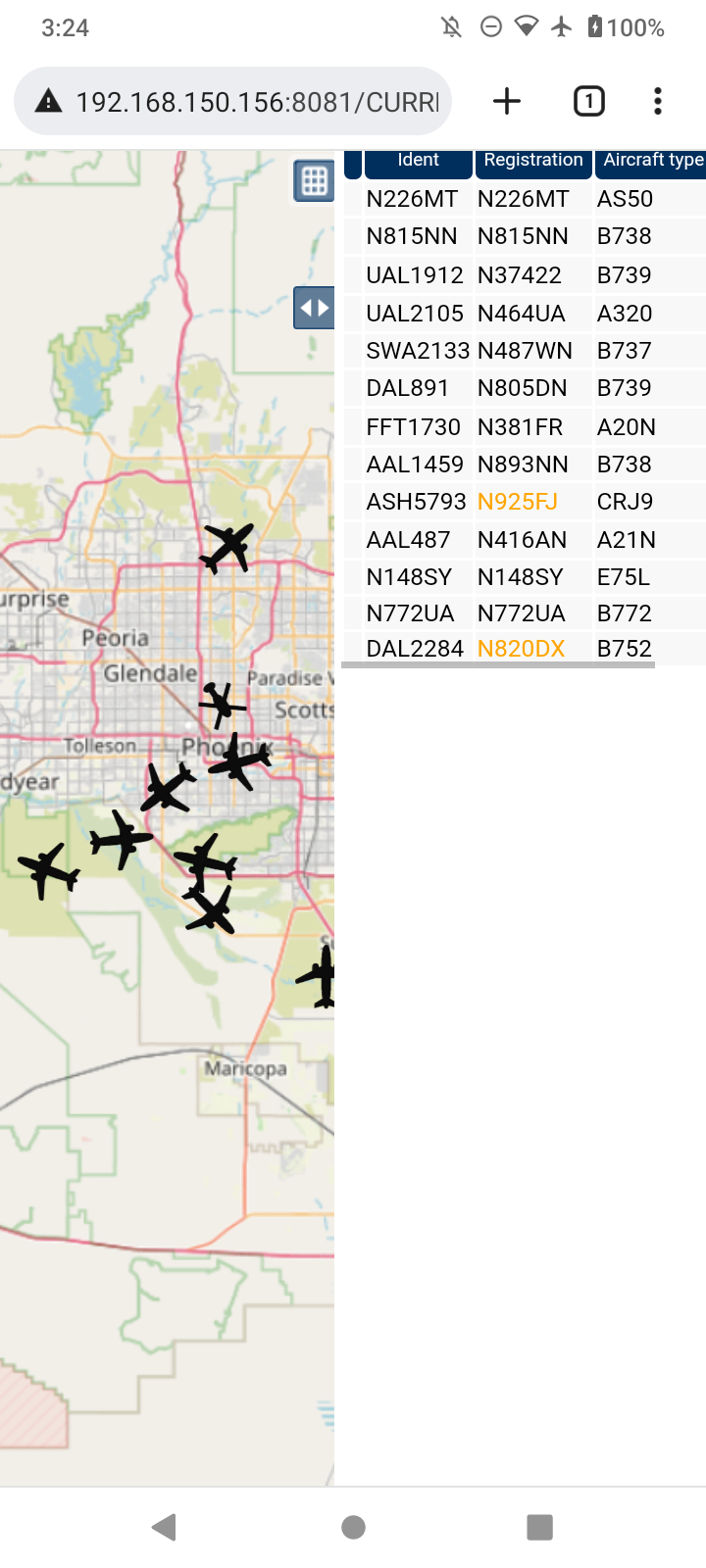Open registration link N925FJ
The width and height of the screenshot is (706, 1568).
tap(517, 502)
